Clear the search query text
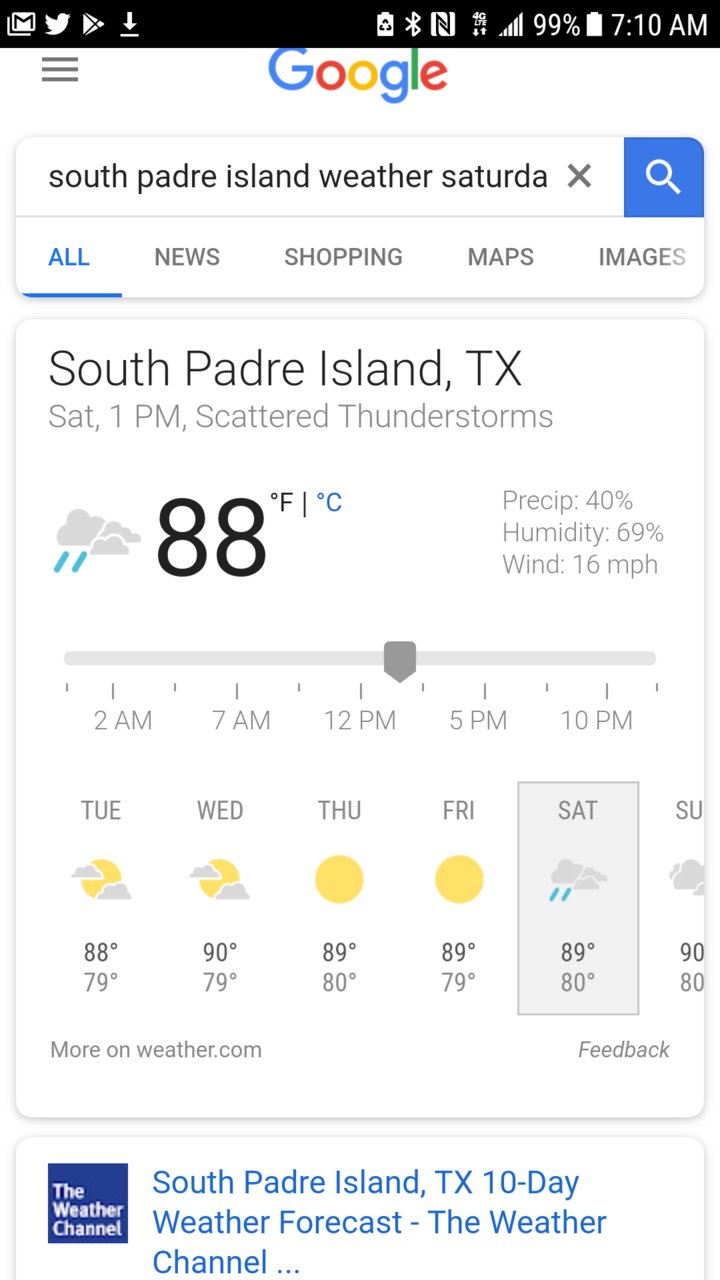The height and width of the screenshot is (1280, 720). point(579,177)
